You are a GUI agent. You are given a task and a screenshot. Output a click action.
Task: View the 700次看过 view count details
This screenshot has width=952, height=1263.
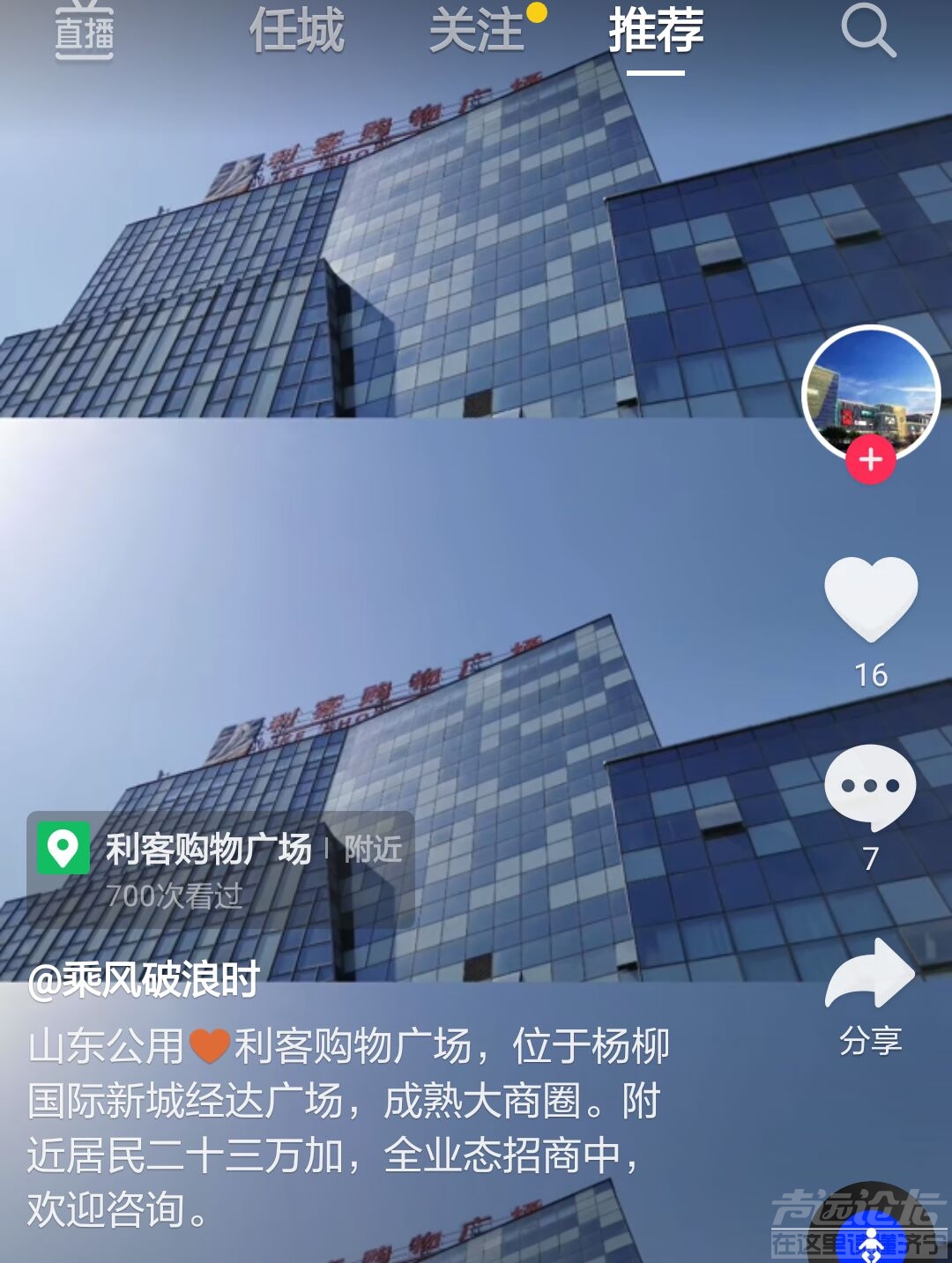(x=176, y=897)
